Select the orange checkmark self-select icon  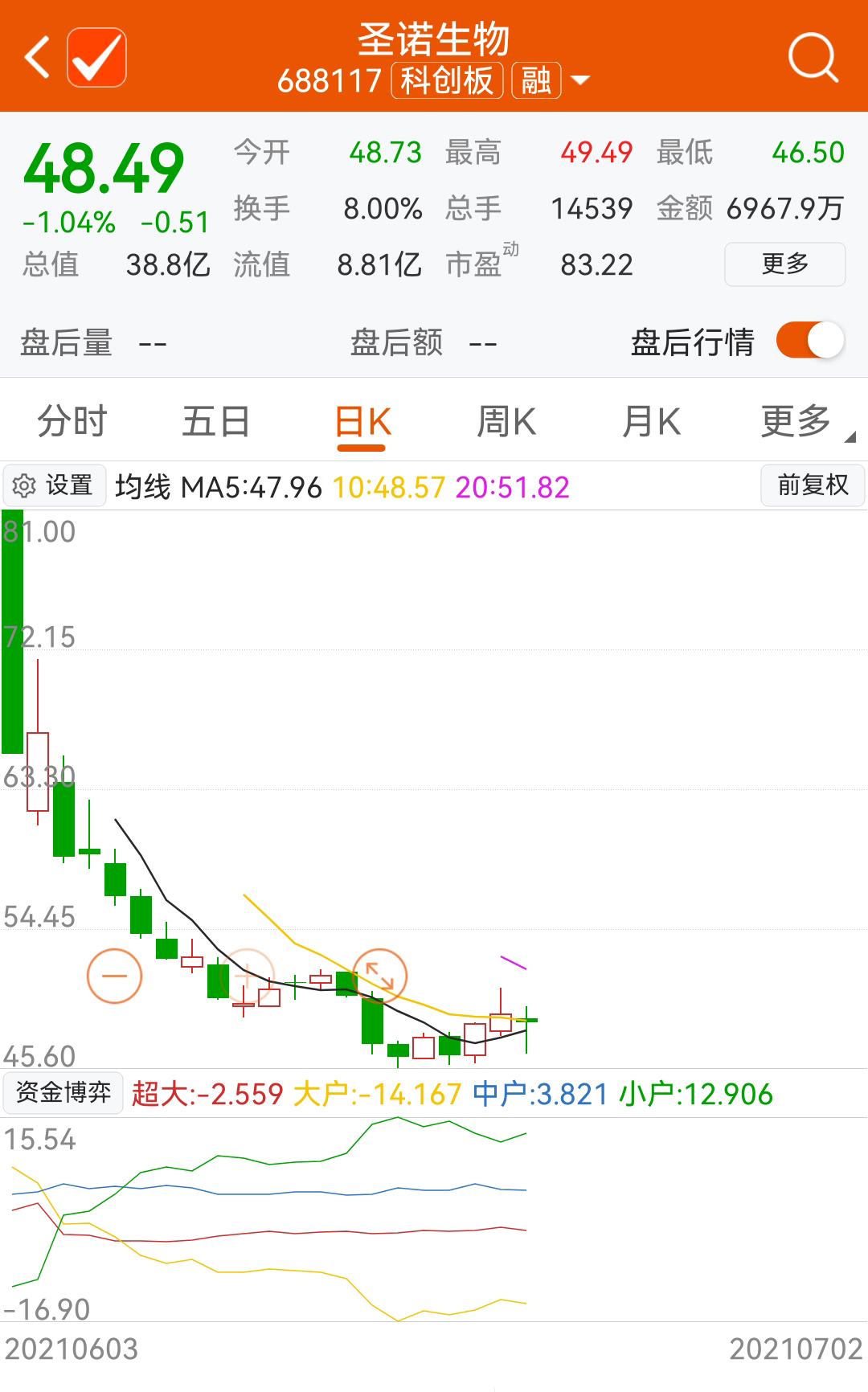pyautogui.click(x=96, y=57)
